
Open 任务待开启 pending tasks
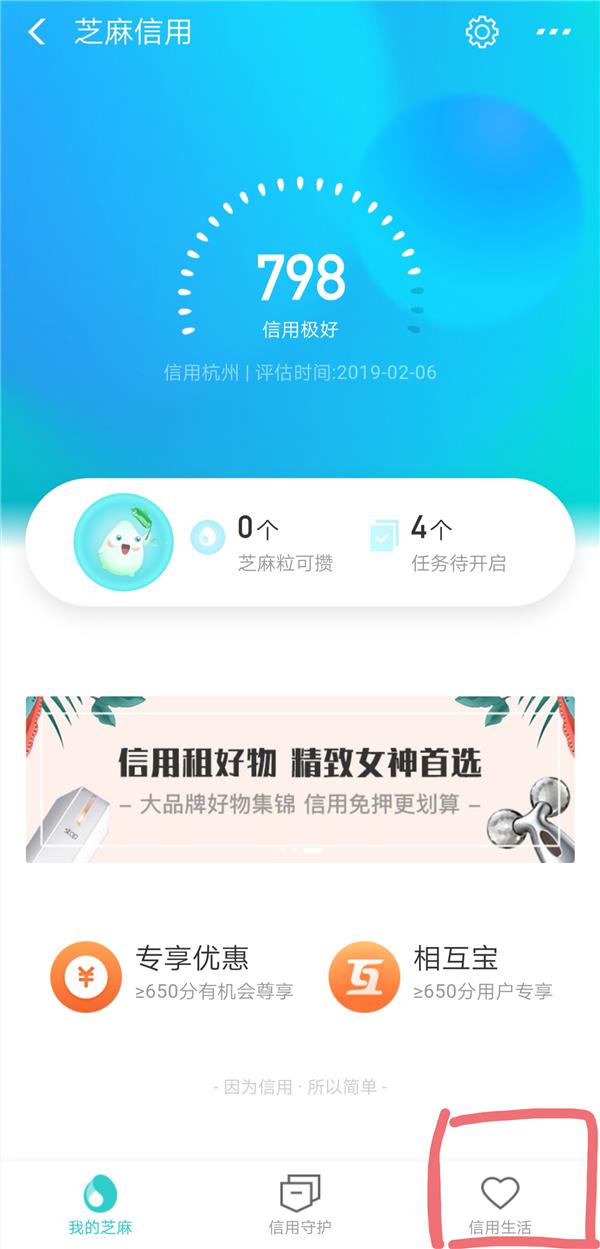(x=440, y=542)
